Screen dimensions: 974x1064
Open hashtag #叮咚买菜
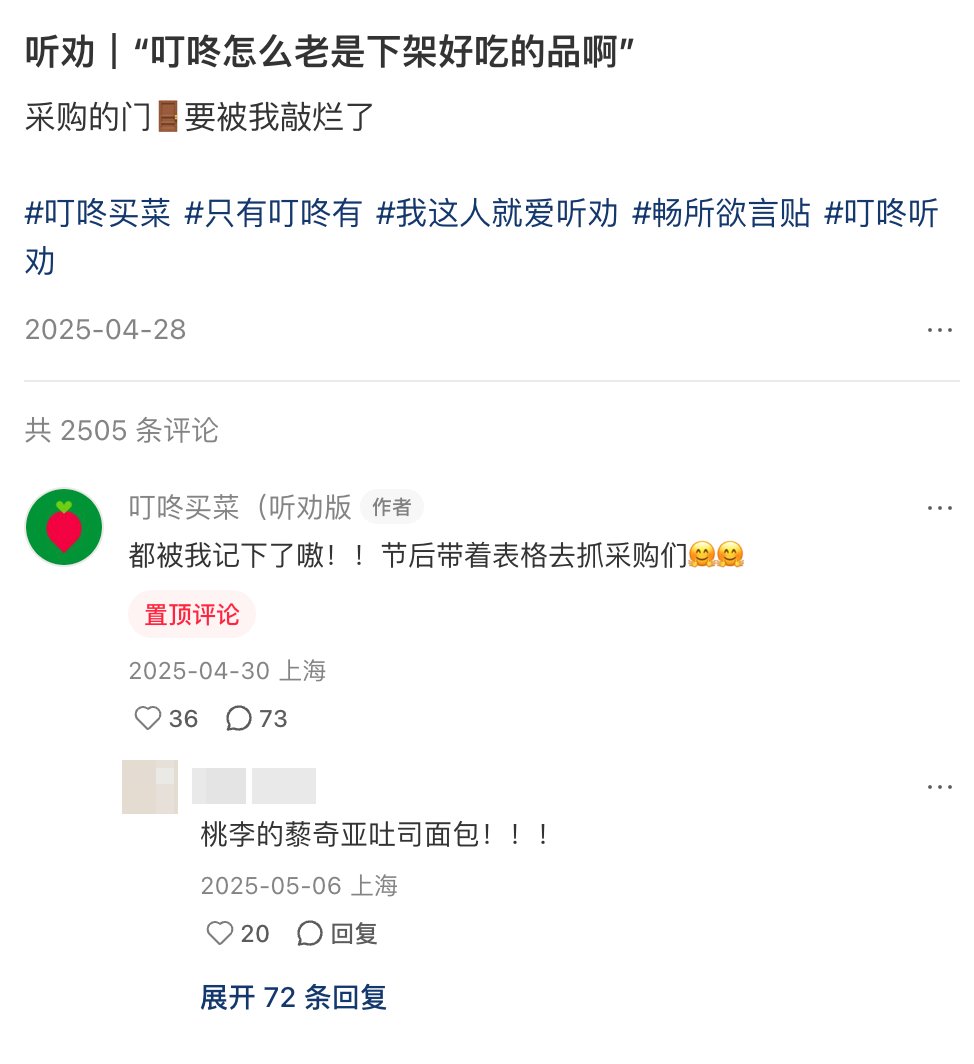point(98,213)
